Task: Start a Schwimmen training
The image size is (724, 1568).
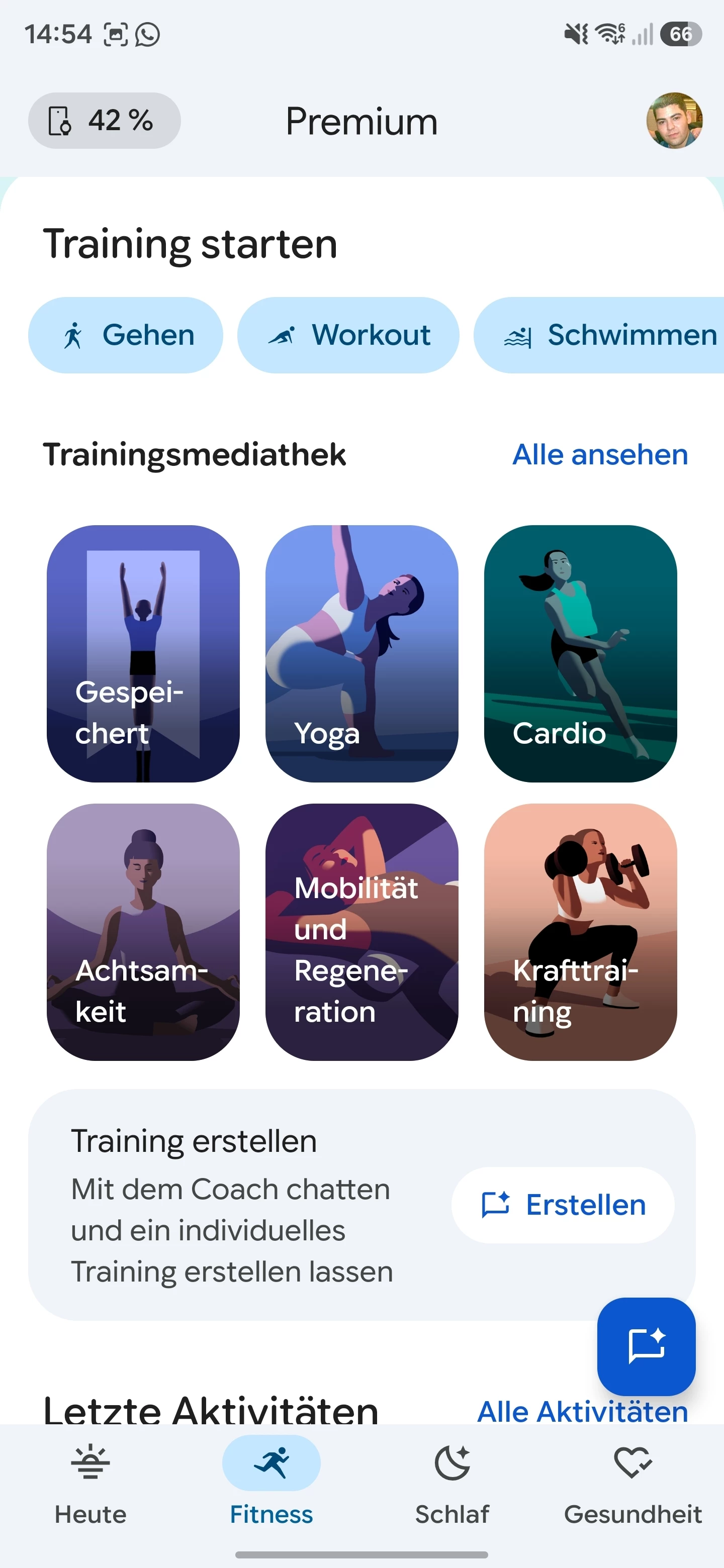Action: coord(599,335)
